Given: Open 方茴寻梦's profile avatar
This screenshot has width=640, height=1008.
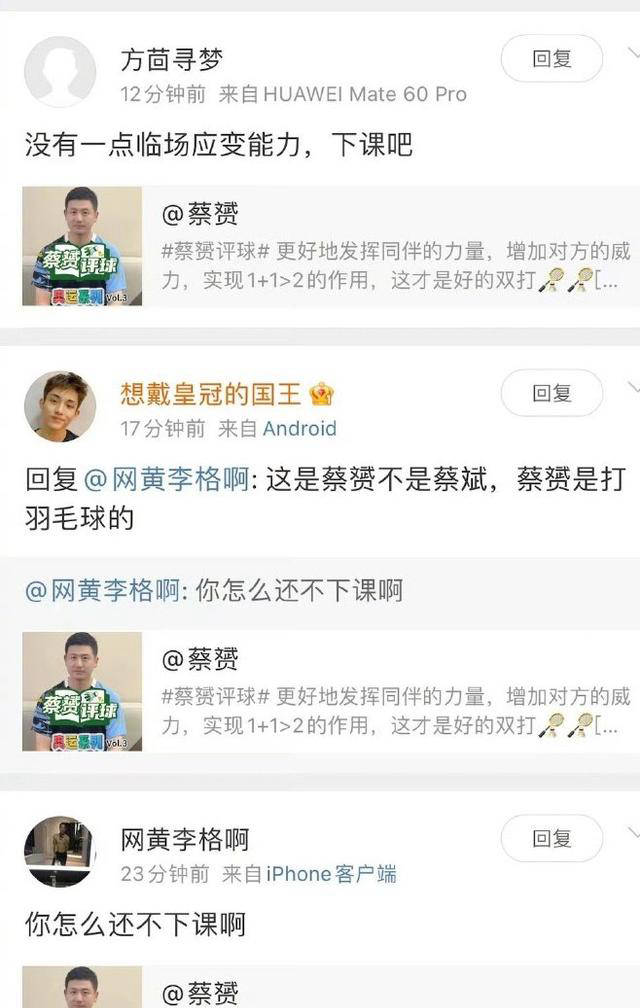Looking at the screenshot, I should (60, 72).
